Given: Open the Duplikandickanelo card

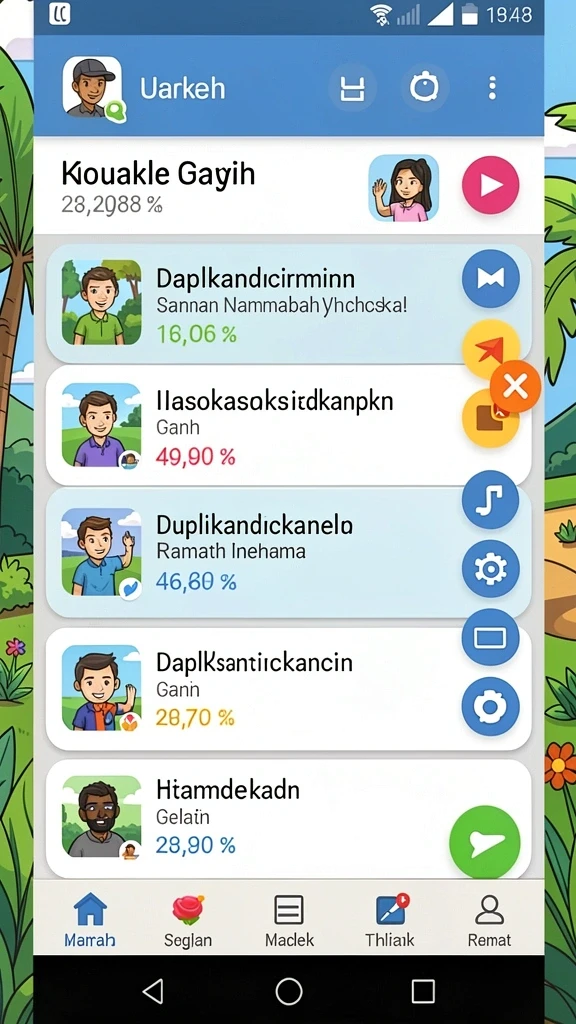Looking at the screenshot, I should [288, 552].
